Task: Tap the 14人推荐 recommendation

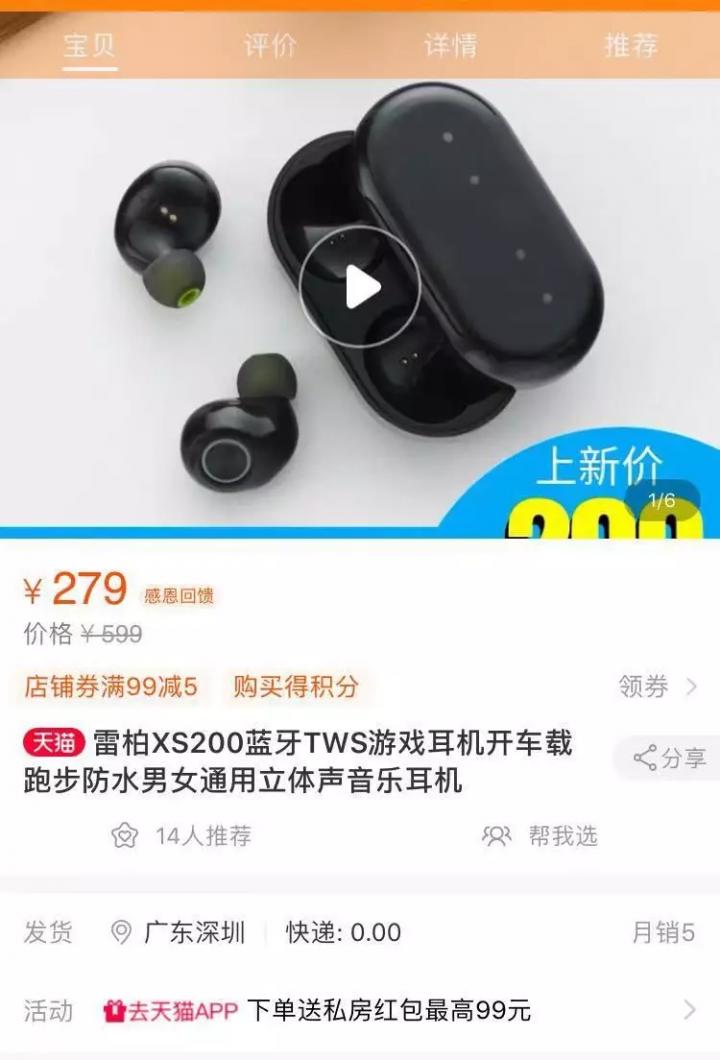Action: tap(182, 836)
